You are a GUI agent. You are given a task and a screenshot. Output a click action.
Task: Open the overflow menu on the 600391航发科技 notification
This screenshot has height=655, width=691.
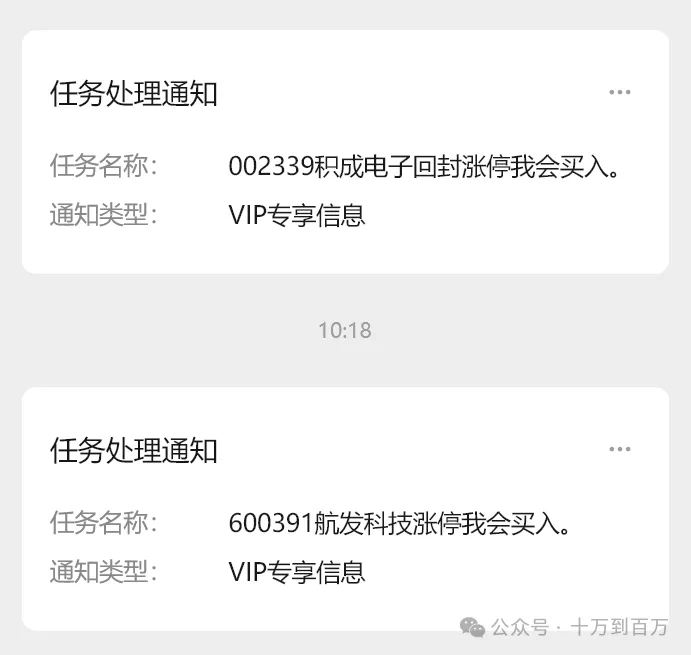pyautogui.click(x=619, y=450)
